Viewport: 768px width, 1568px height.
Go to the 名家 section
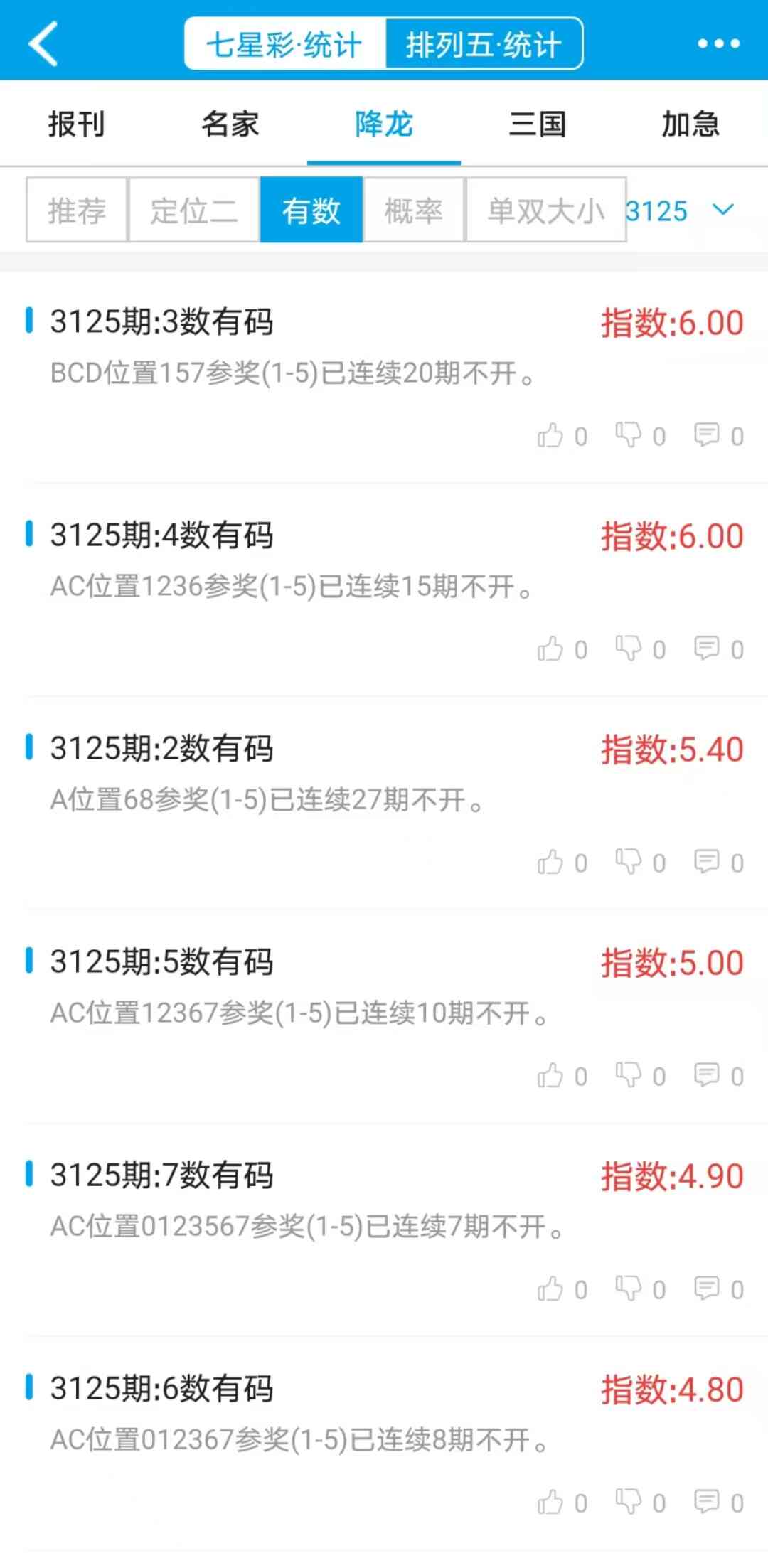230,124
